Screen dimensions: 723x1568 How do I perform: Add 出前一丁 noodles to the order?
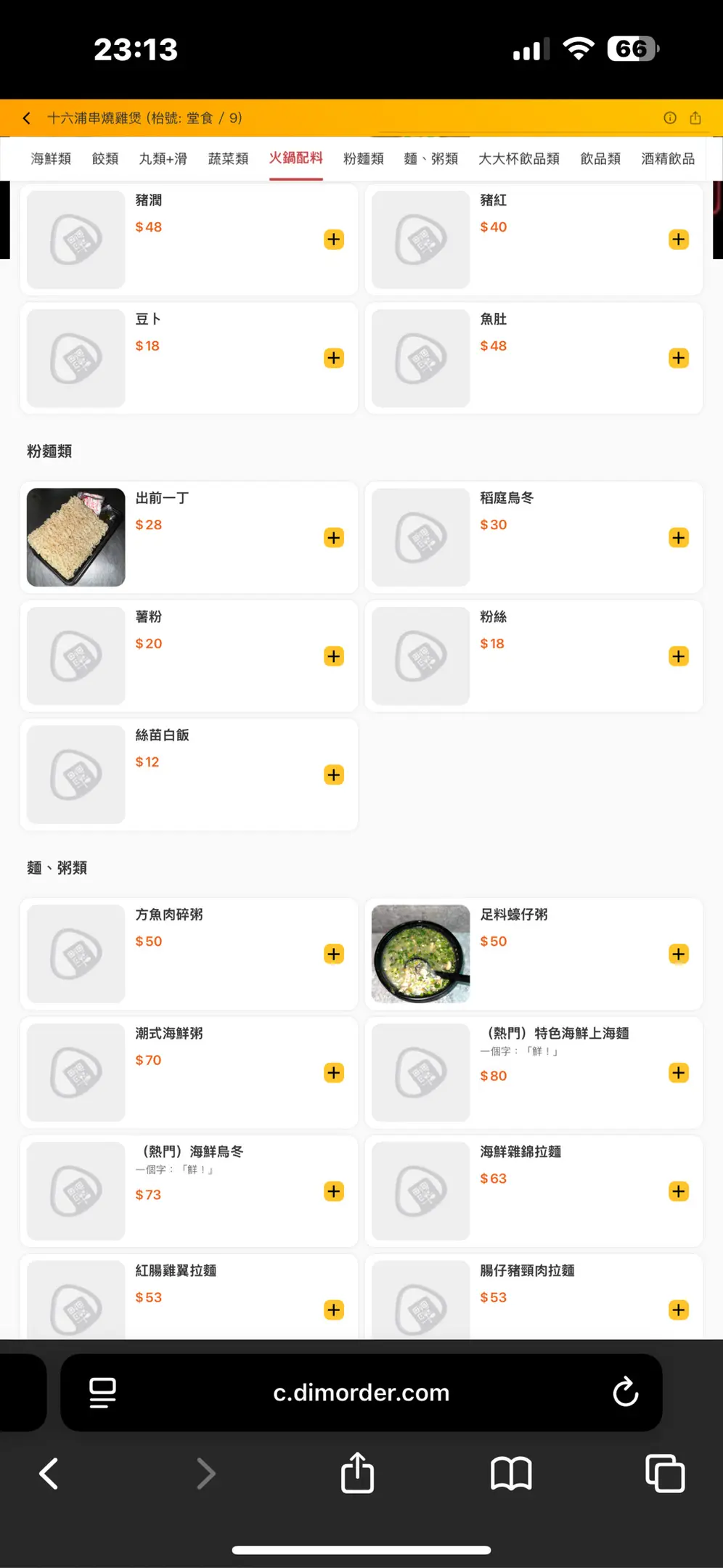[x=334, y=537]
